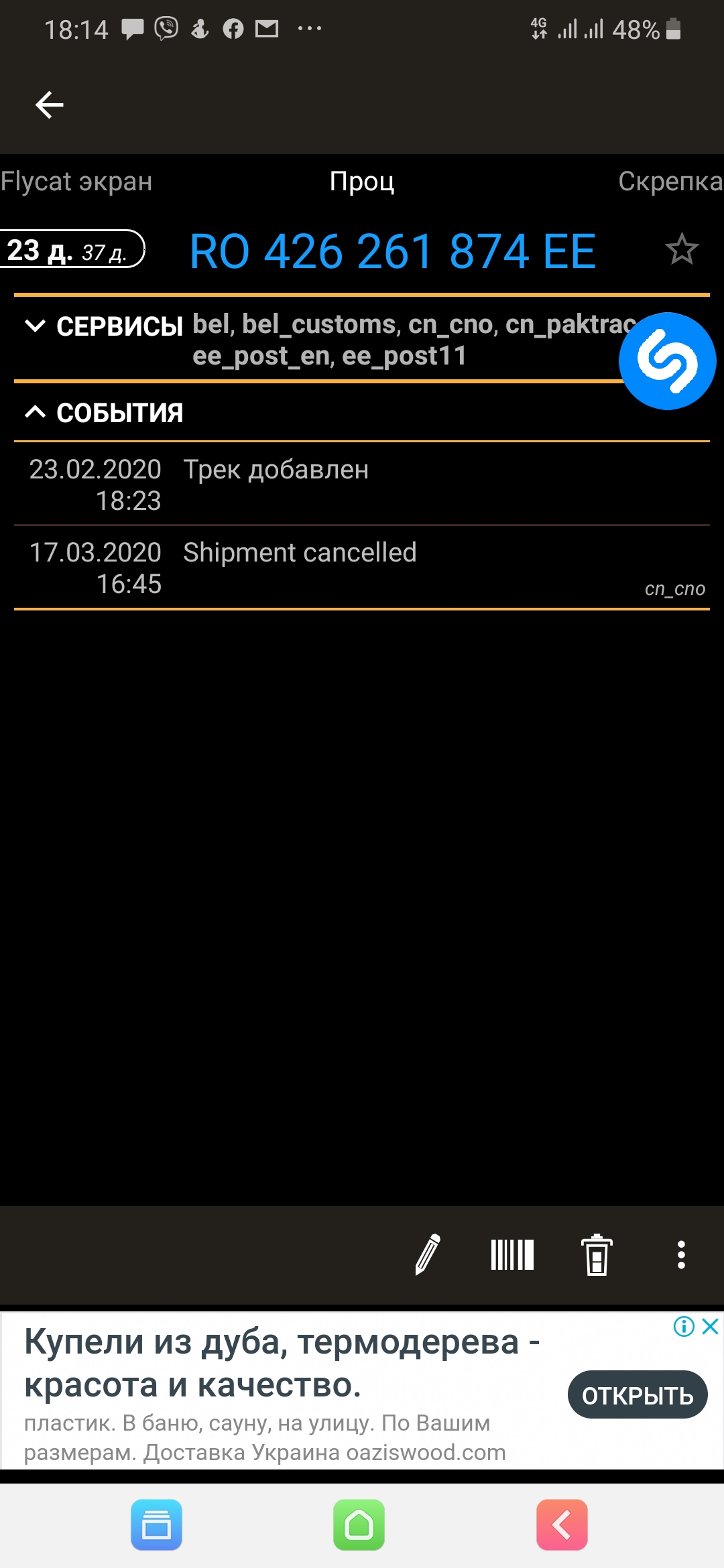Open the Shipment cancelled event
Image resolution: width=724 pixels, height=1568 pixels.
pyautogui.click(x=362, y=568)
